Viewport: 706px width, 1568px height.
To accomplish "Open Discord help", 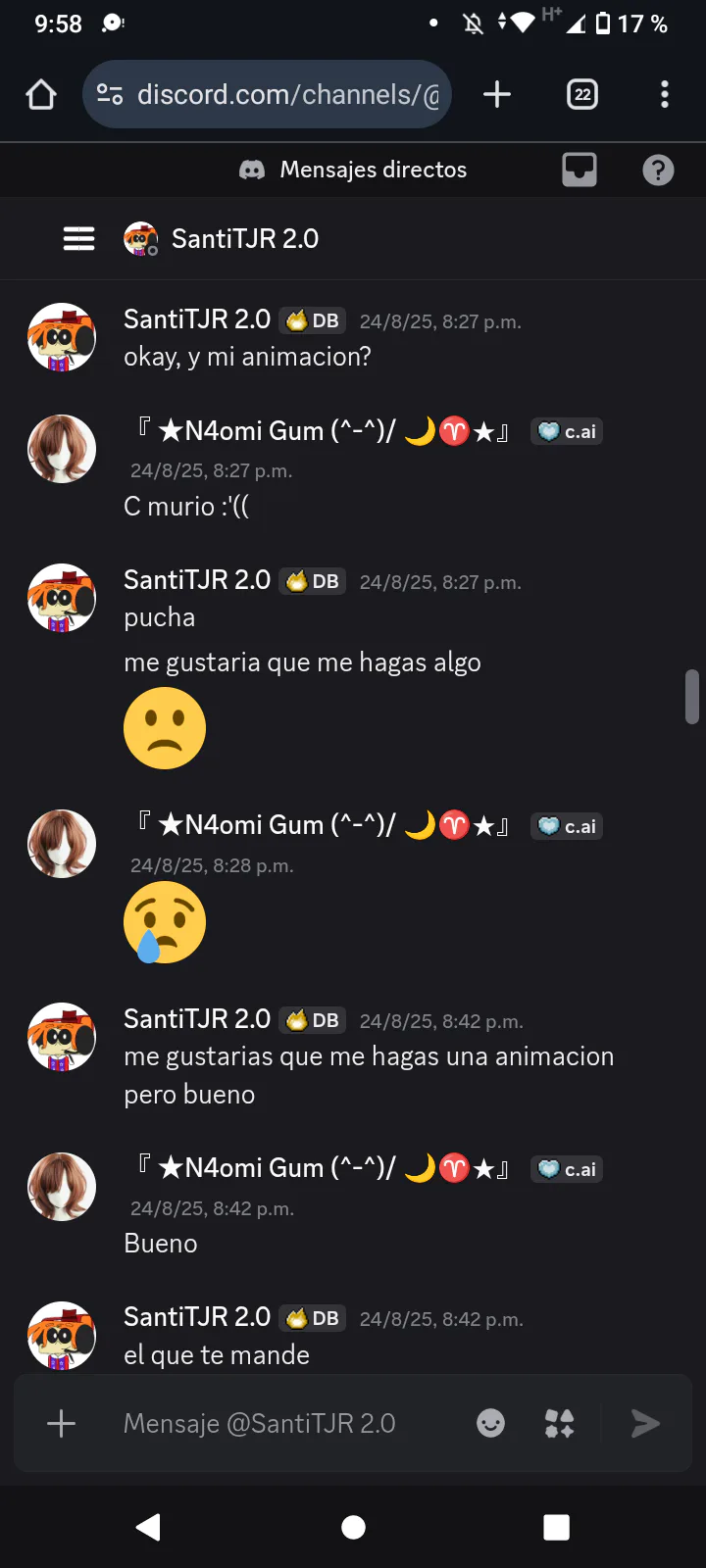I will [x=658, y=171].
